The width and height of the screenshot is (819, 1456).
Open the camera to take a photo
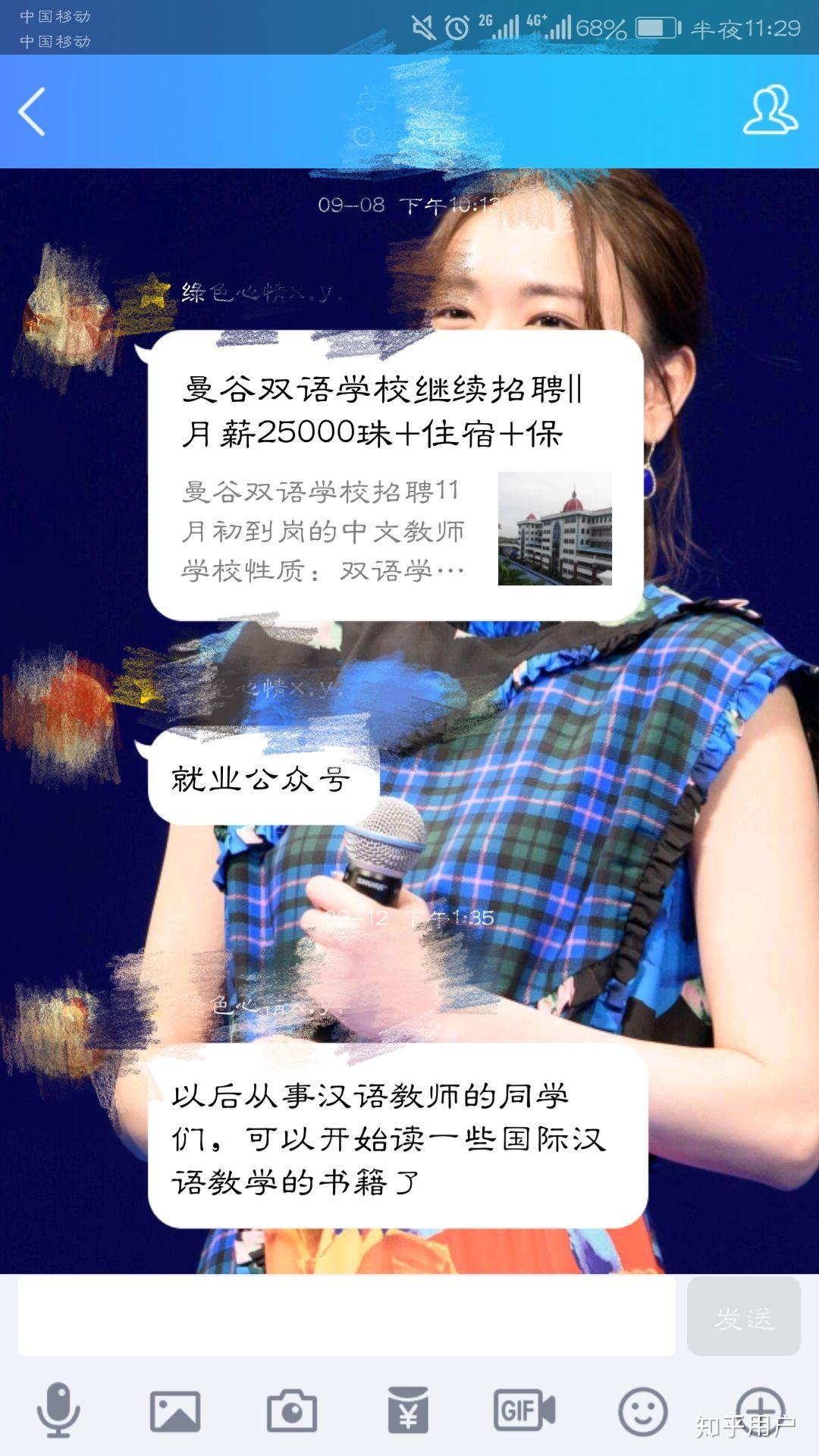(x=292, y=1411)
